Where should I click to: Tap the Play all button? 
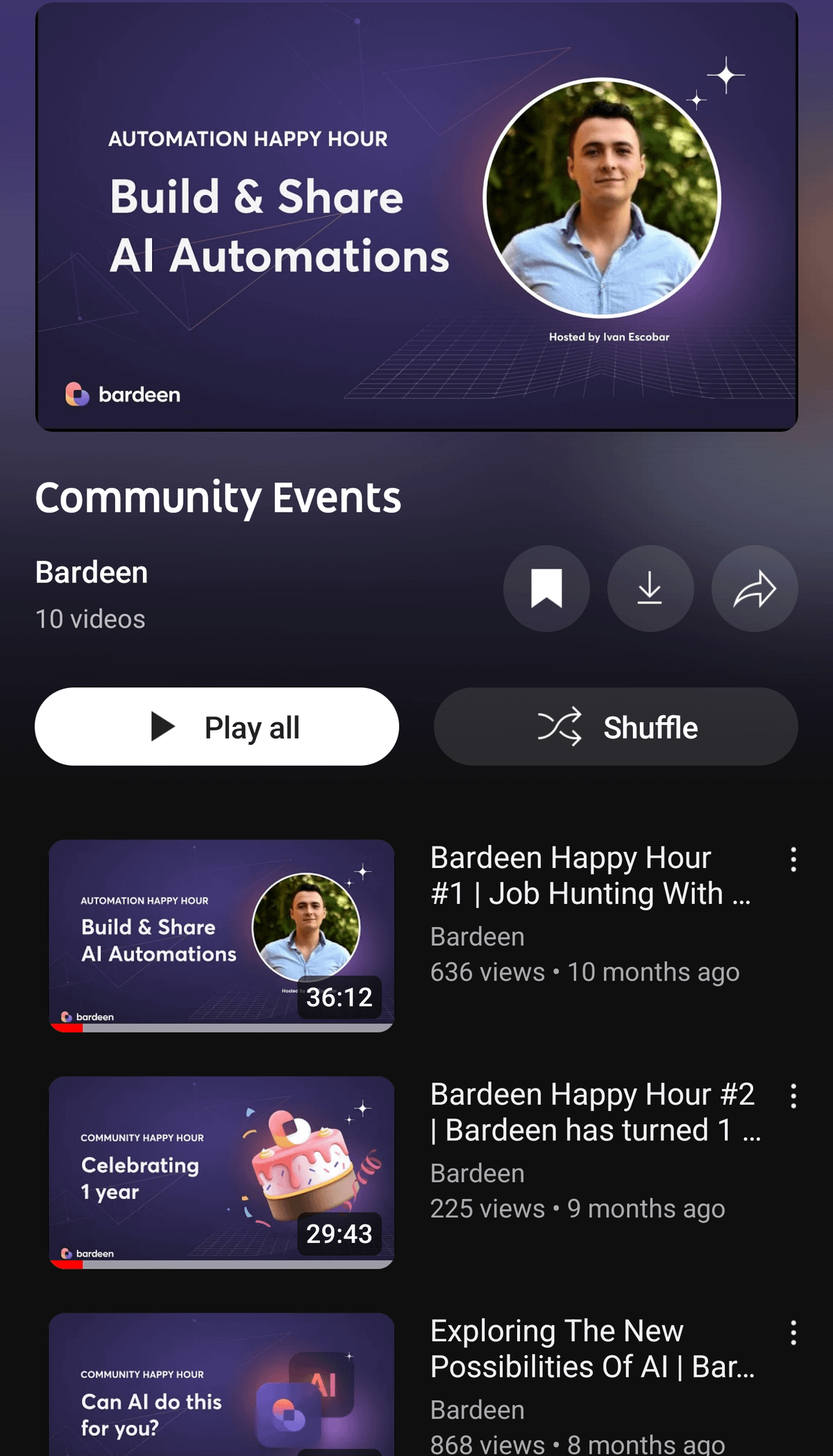tap(217, 727)
